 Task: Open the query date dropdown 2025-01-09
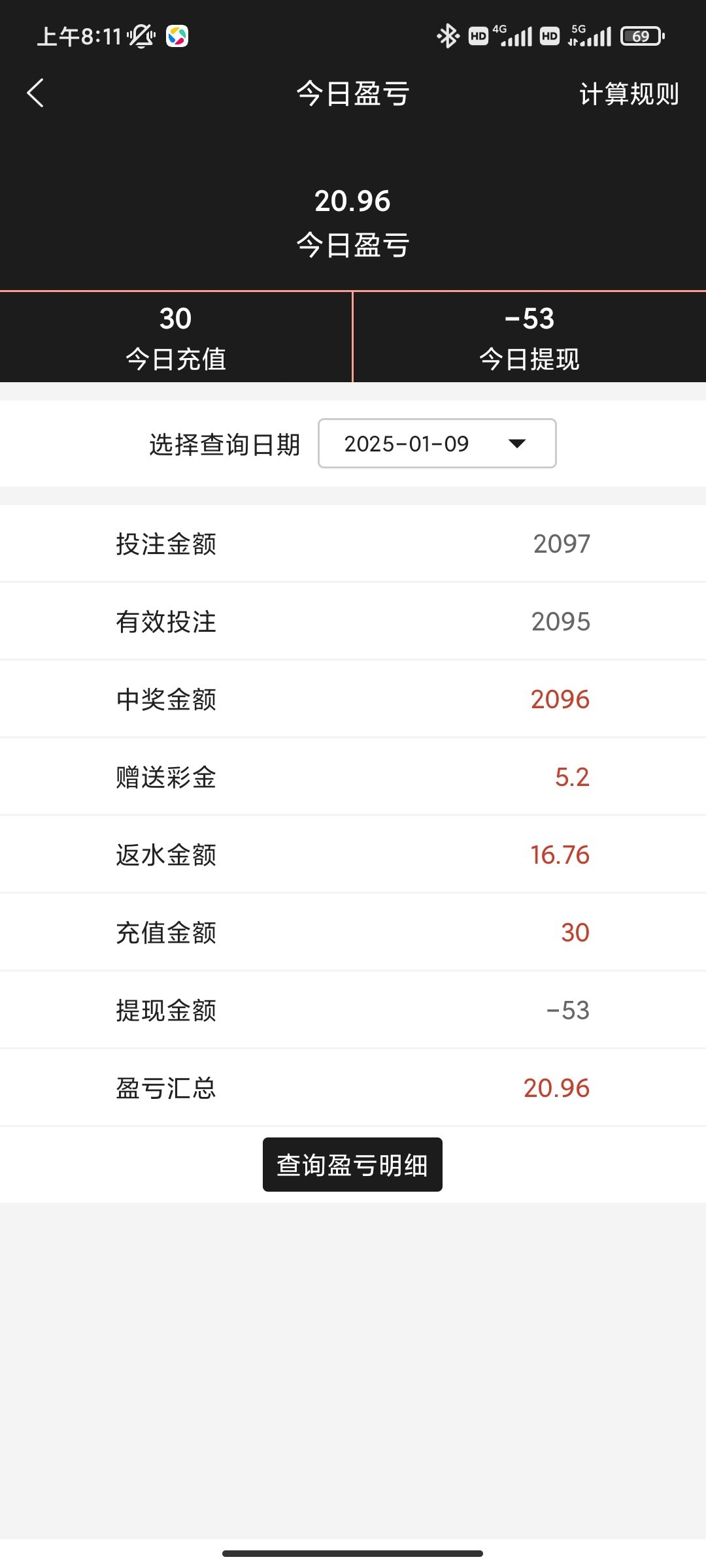point(437,444)
